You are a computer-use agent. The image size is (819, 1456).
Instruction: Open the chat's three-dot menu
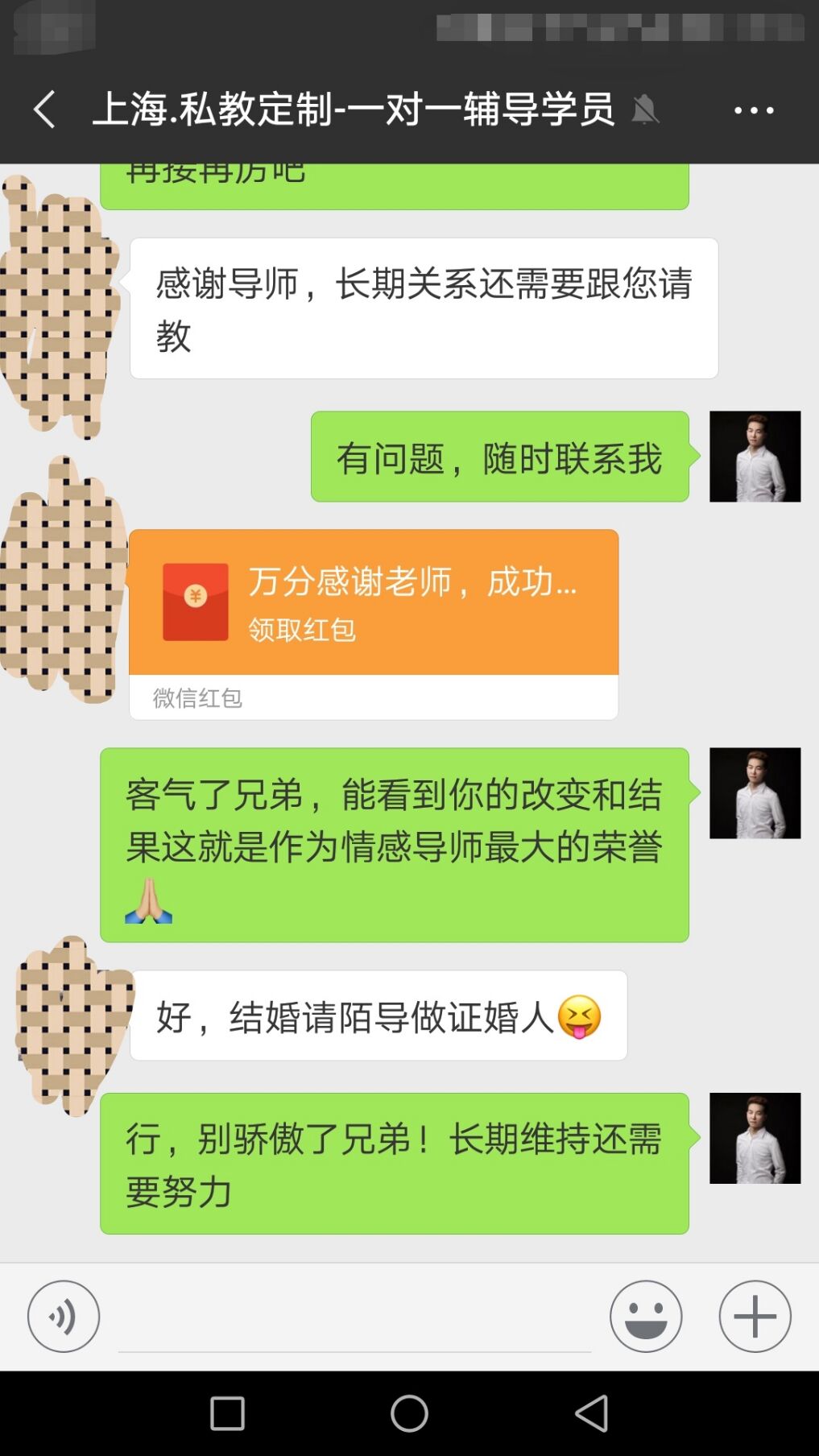coord(754,110)
